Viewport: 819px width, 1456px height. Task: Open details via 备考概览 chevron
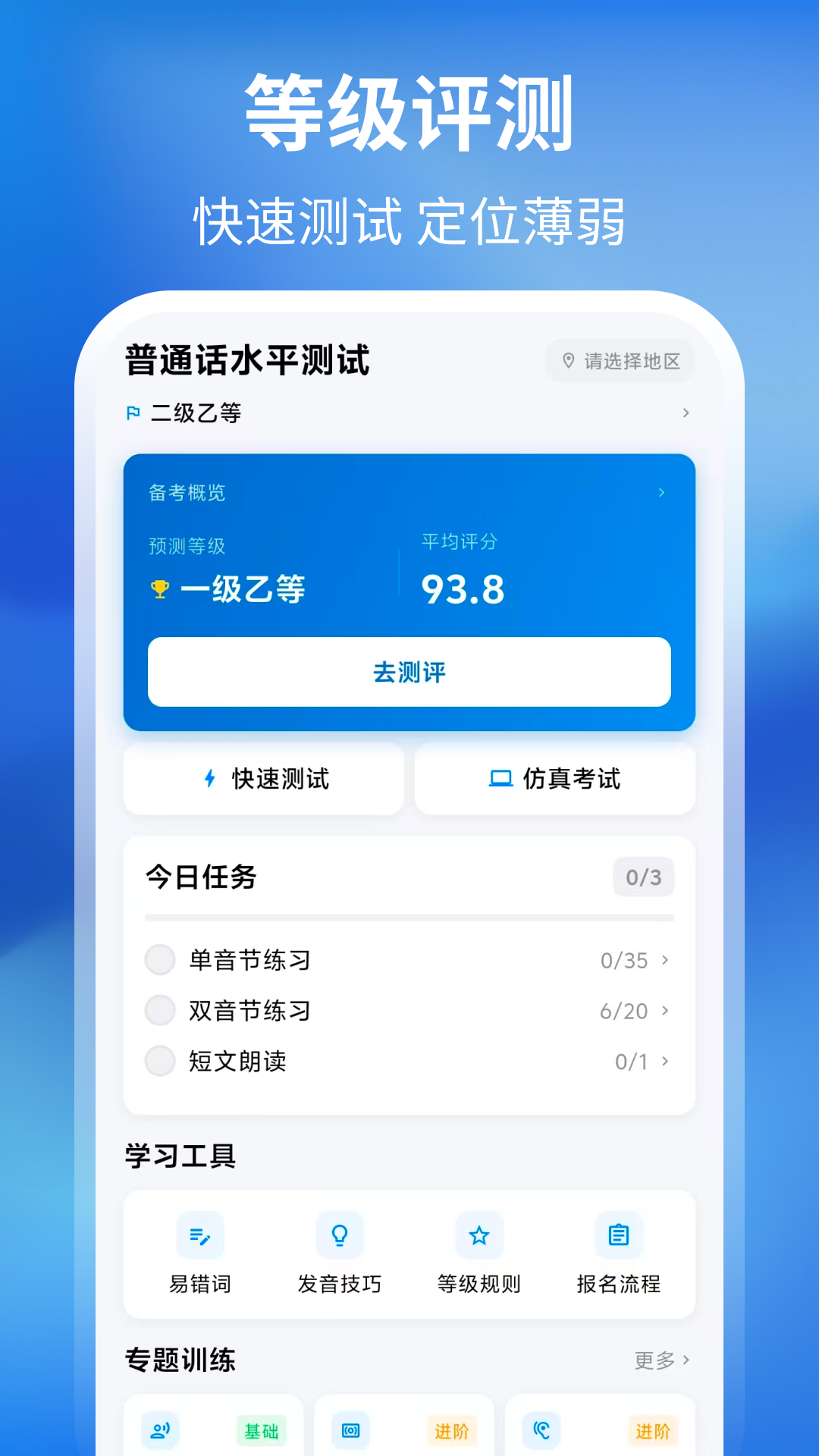click(x=663, y=492)
